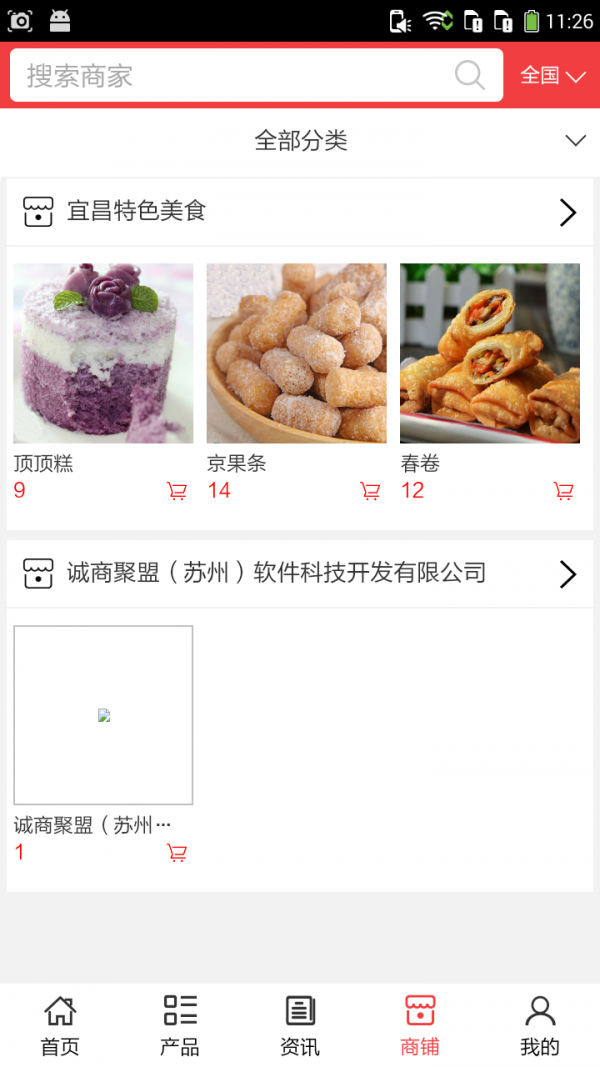Screen dimensions: 600x1067
Task: View the 春卷 product picture
Action: [490, 353]
